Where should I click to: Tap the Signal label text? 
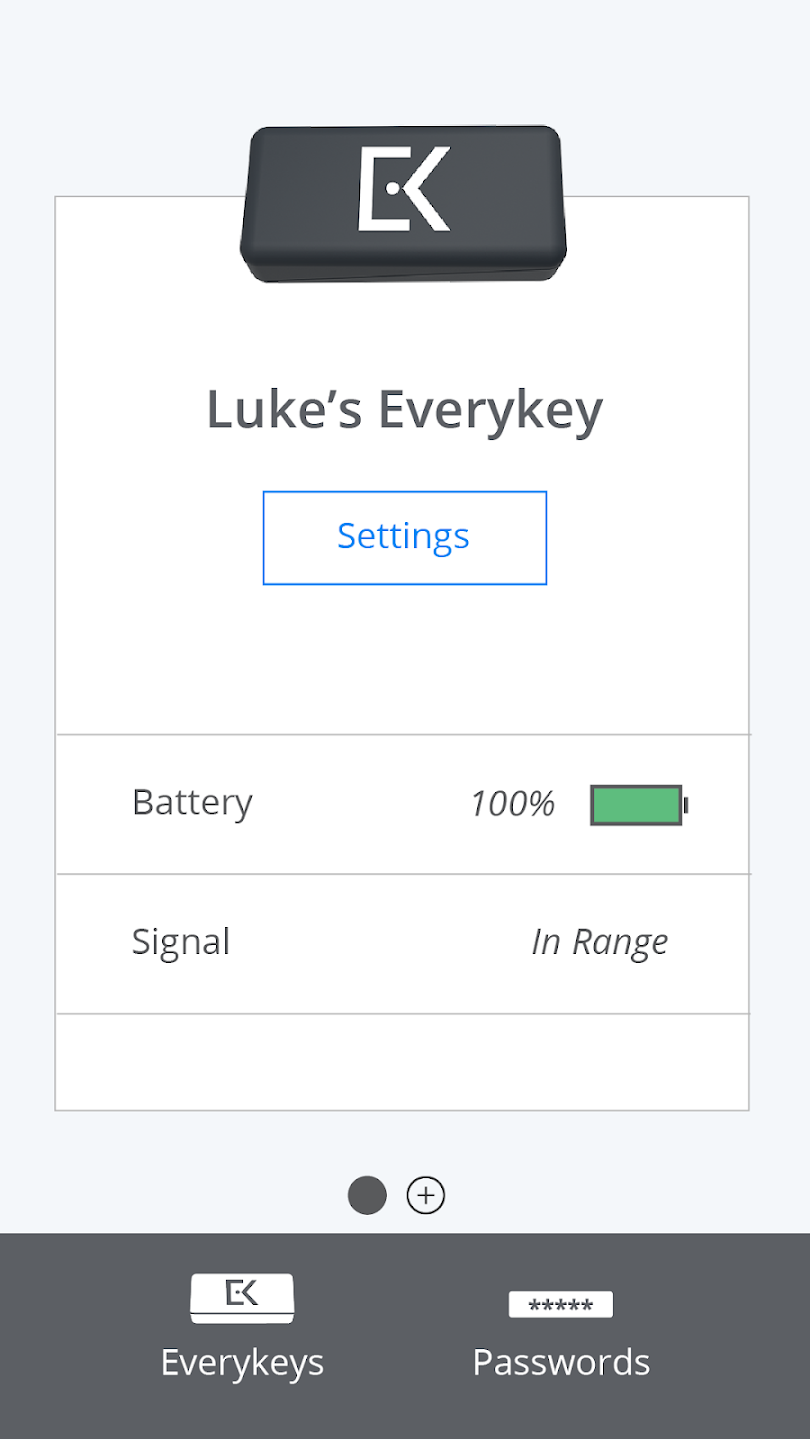(x=180, y=941)
